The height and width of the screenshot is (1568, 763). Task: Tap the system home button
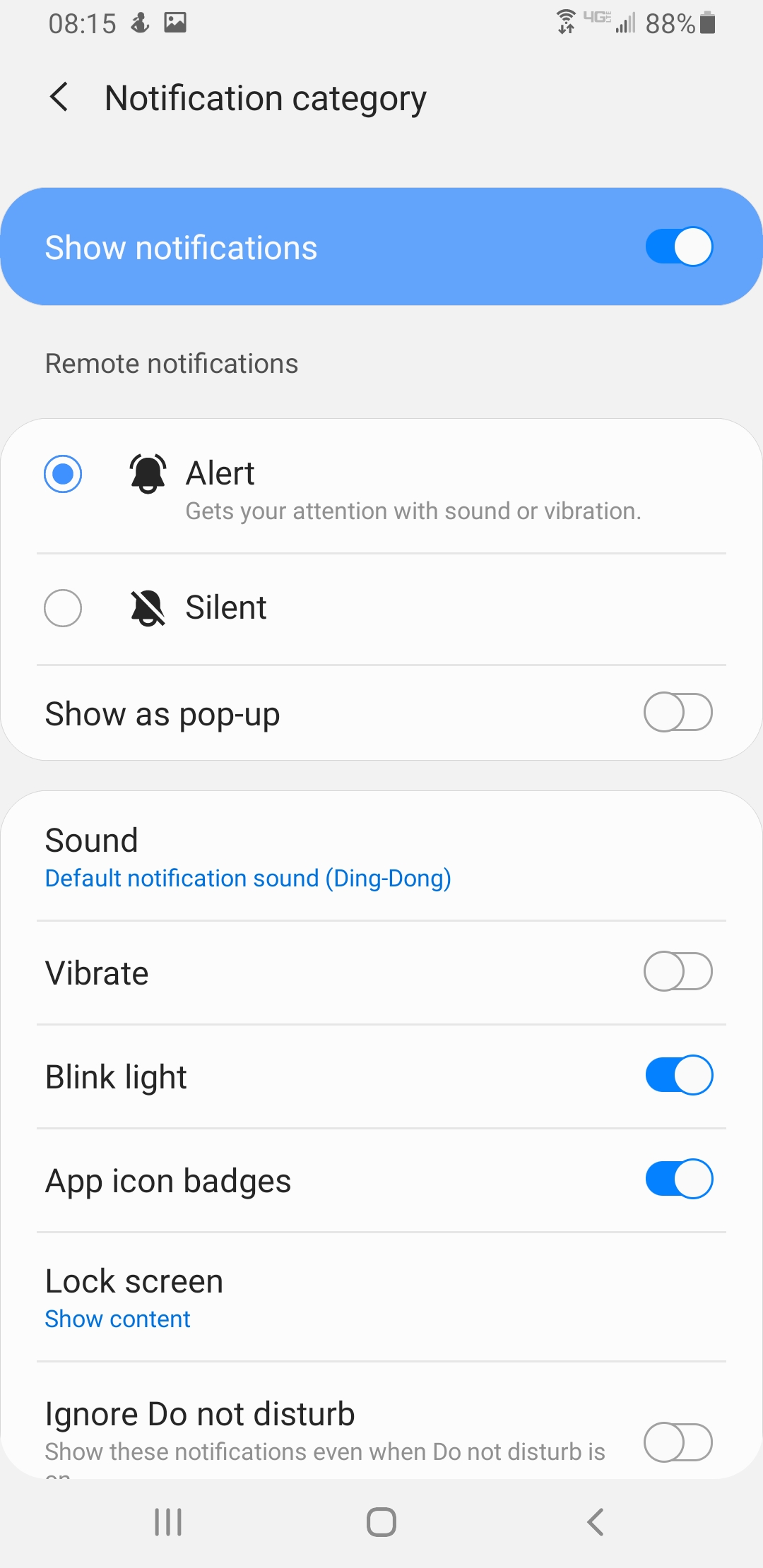tap(381, 1522)
